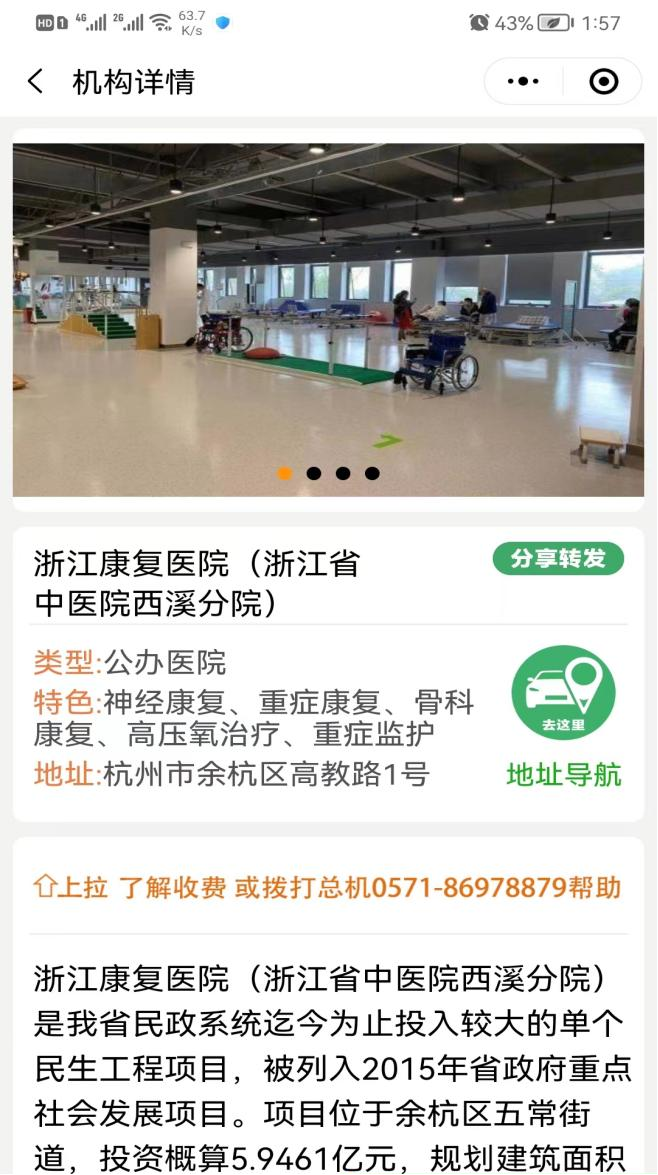Jump to the second carousel image dot

click(314, 473)
